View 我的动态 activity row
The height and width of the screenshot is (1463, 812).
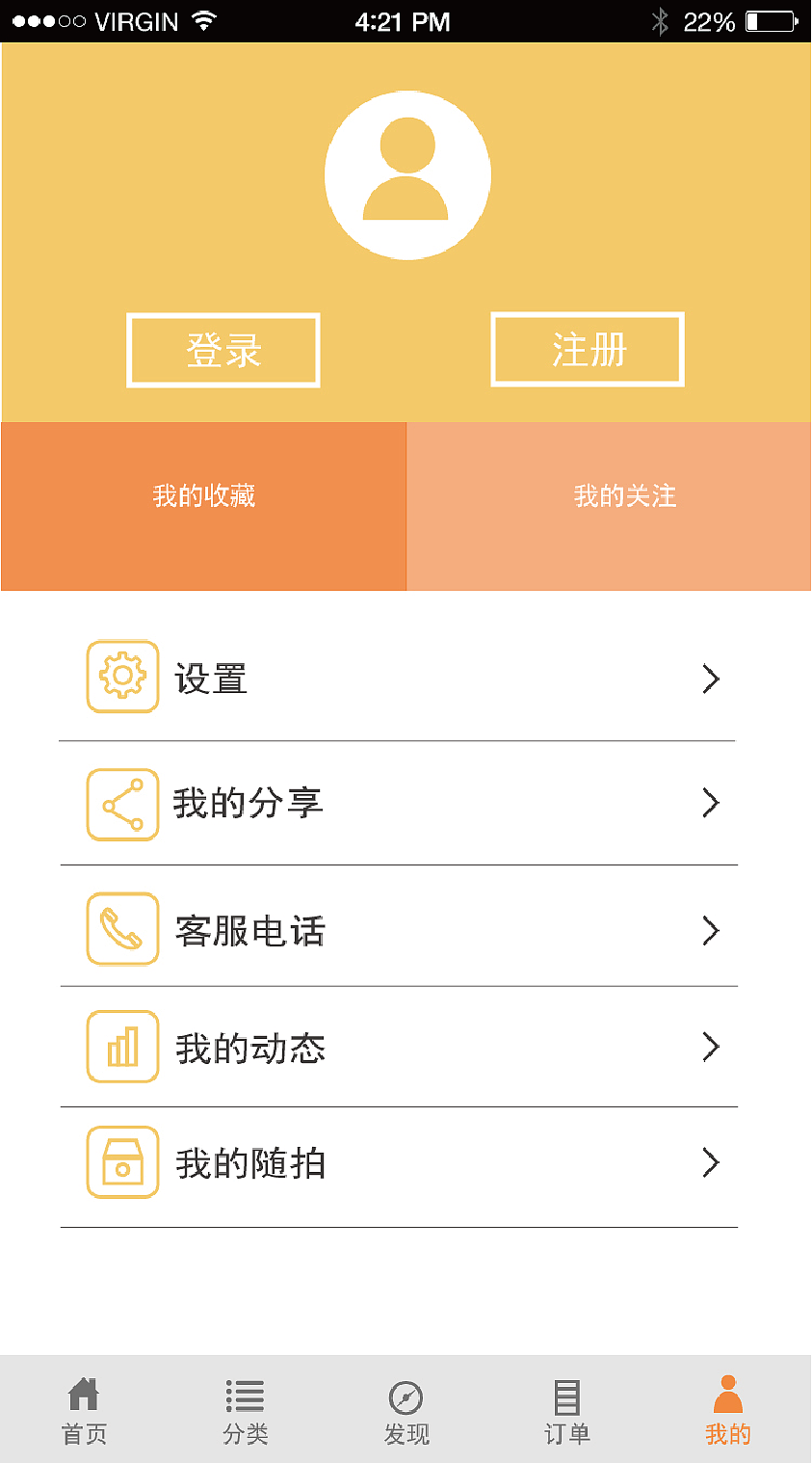tap(398, 1048)
